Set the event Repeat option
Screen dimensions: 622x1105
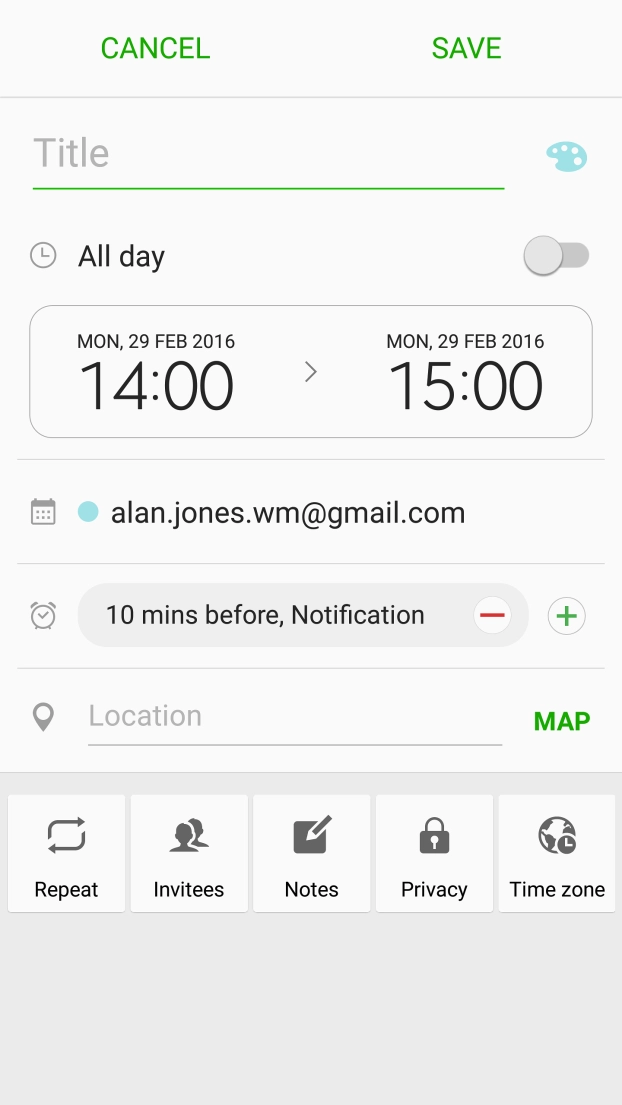66,853
